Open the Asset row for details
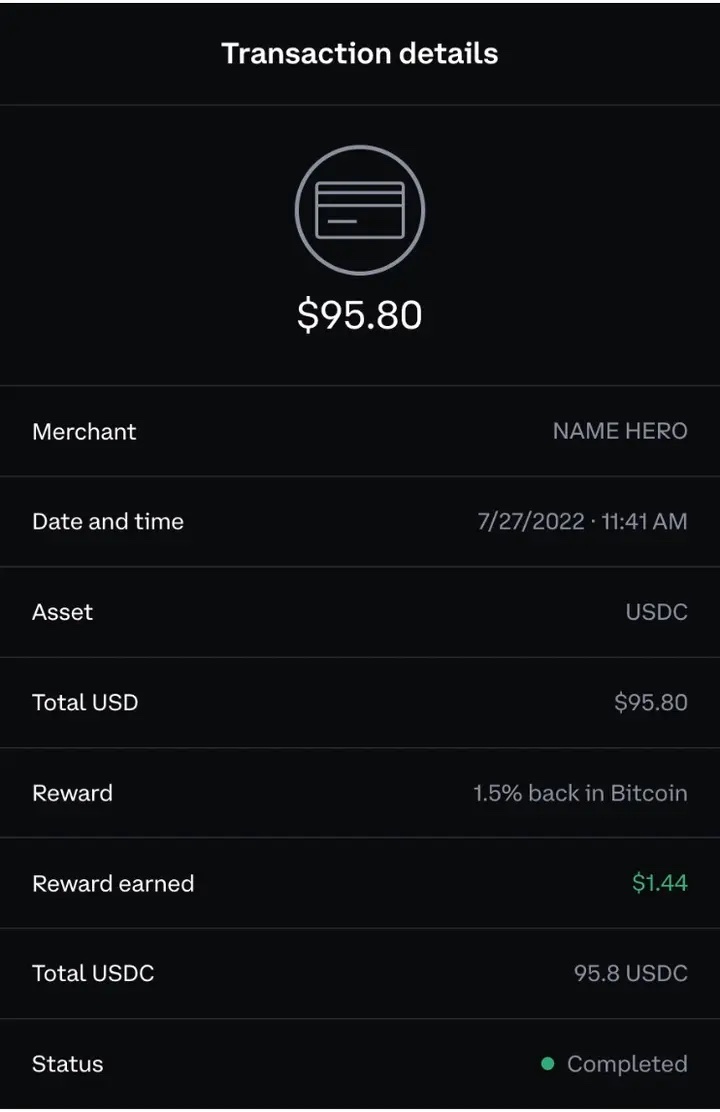Image resolution: width=720 pixels, height=1112 pixels. click(360, 612)
